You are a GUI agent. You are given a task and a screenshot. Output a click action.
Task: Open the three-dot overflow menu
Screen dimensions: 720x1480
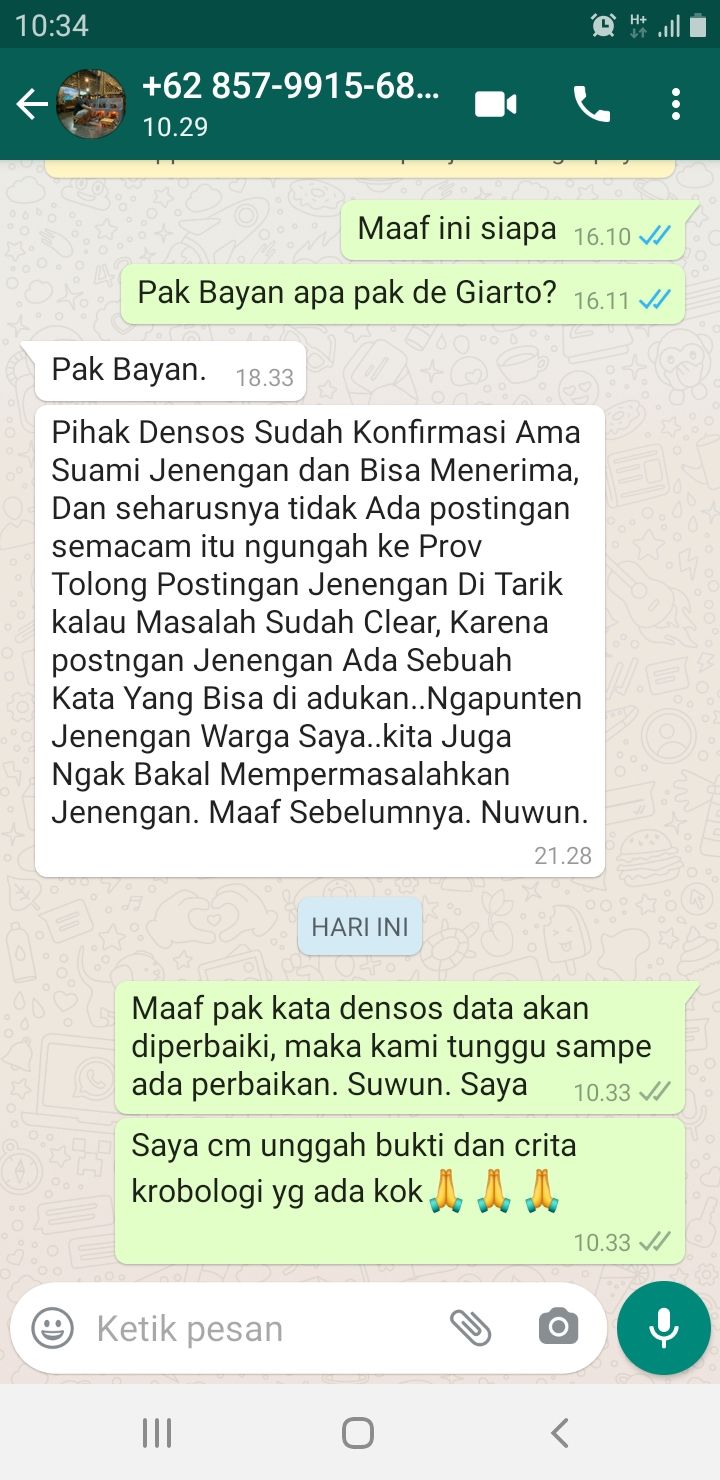676,104
